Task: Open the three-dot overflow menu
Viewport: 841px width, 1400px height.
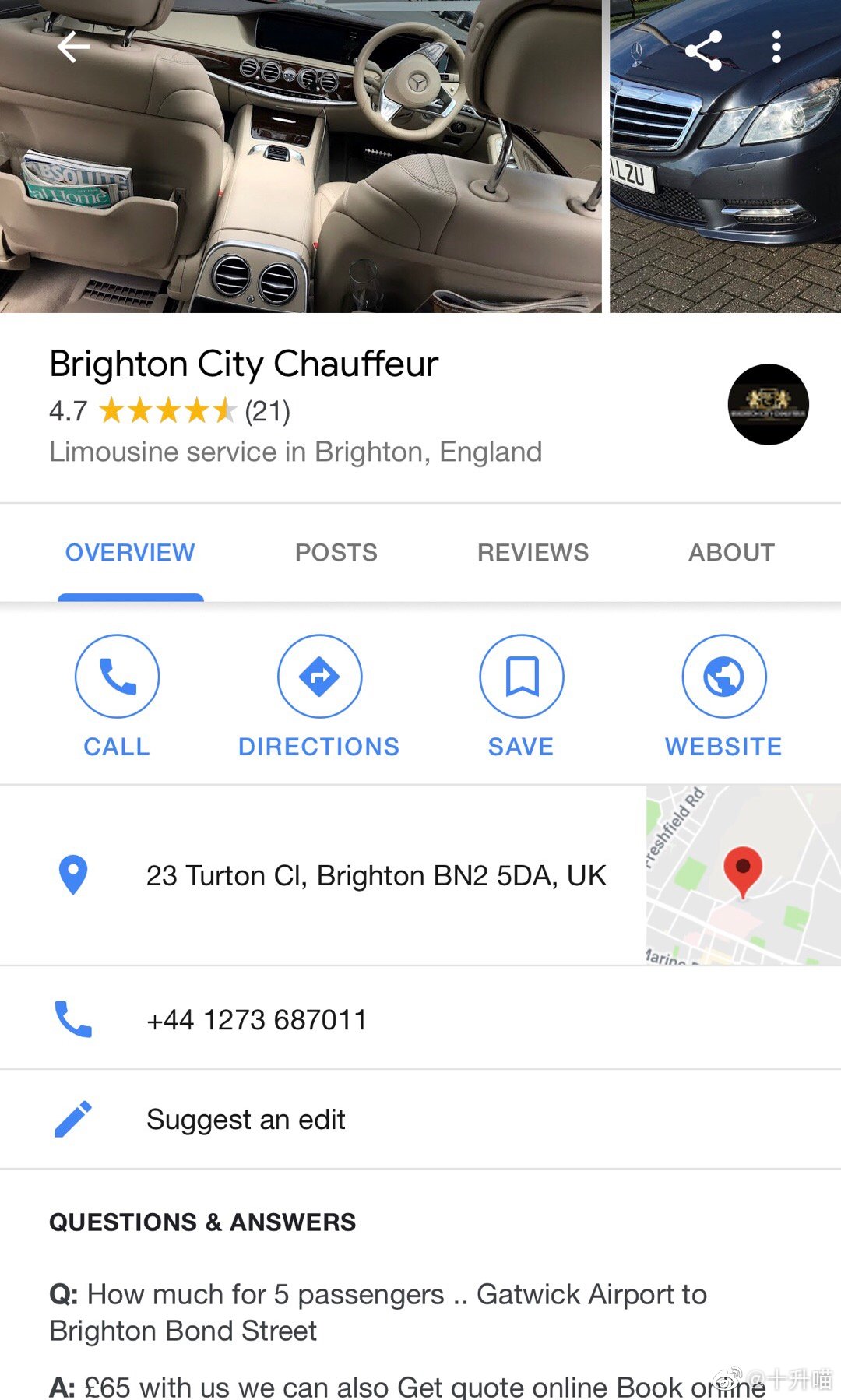Action: [776, 47]
